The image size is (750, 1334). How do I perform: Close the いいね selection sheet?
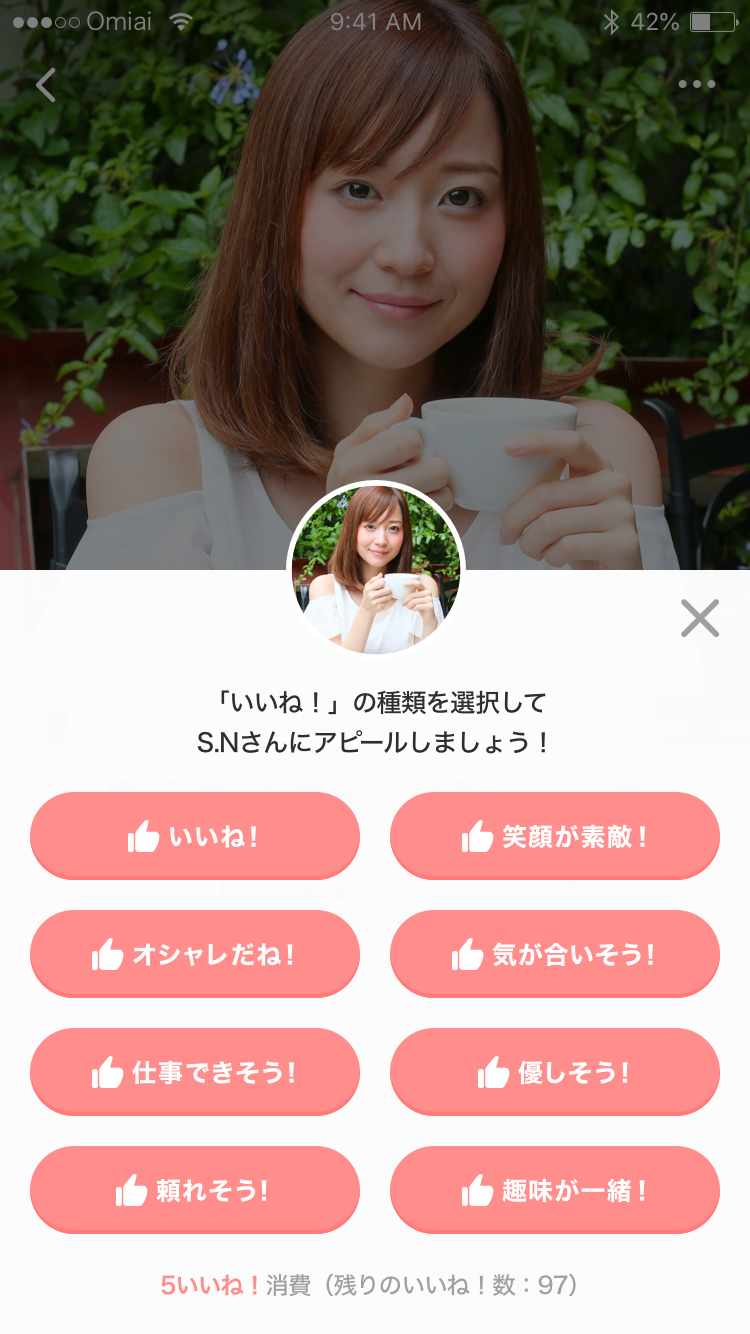coord(699,618)
